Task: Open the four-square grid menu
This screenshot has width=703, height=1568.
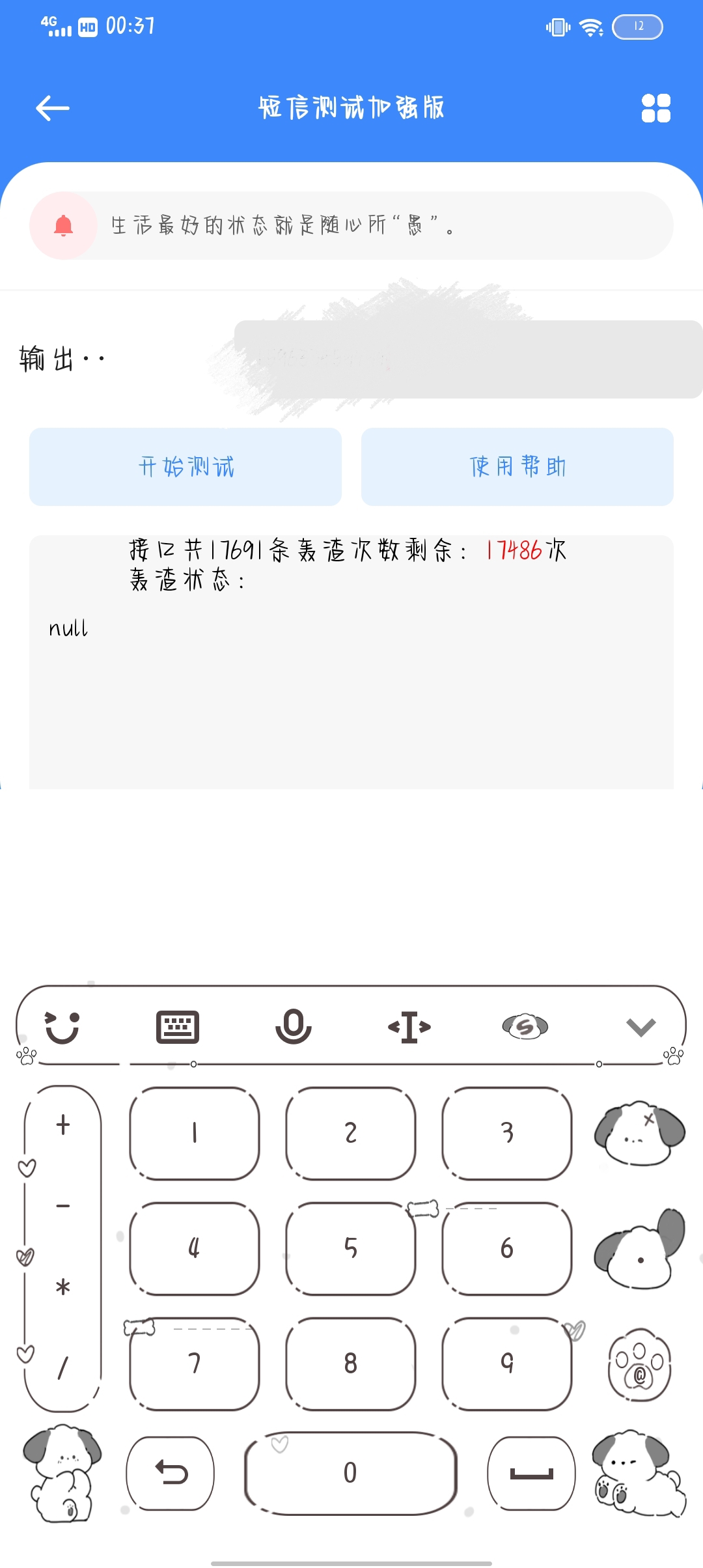Action: click(x=655, y=108)
